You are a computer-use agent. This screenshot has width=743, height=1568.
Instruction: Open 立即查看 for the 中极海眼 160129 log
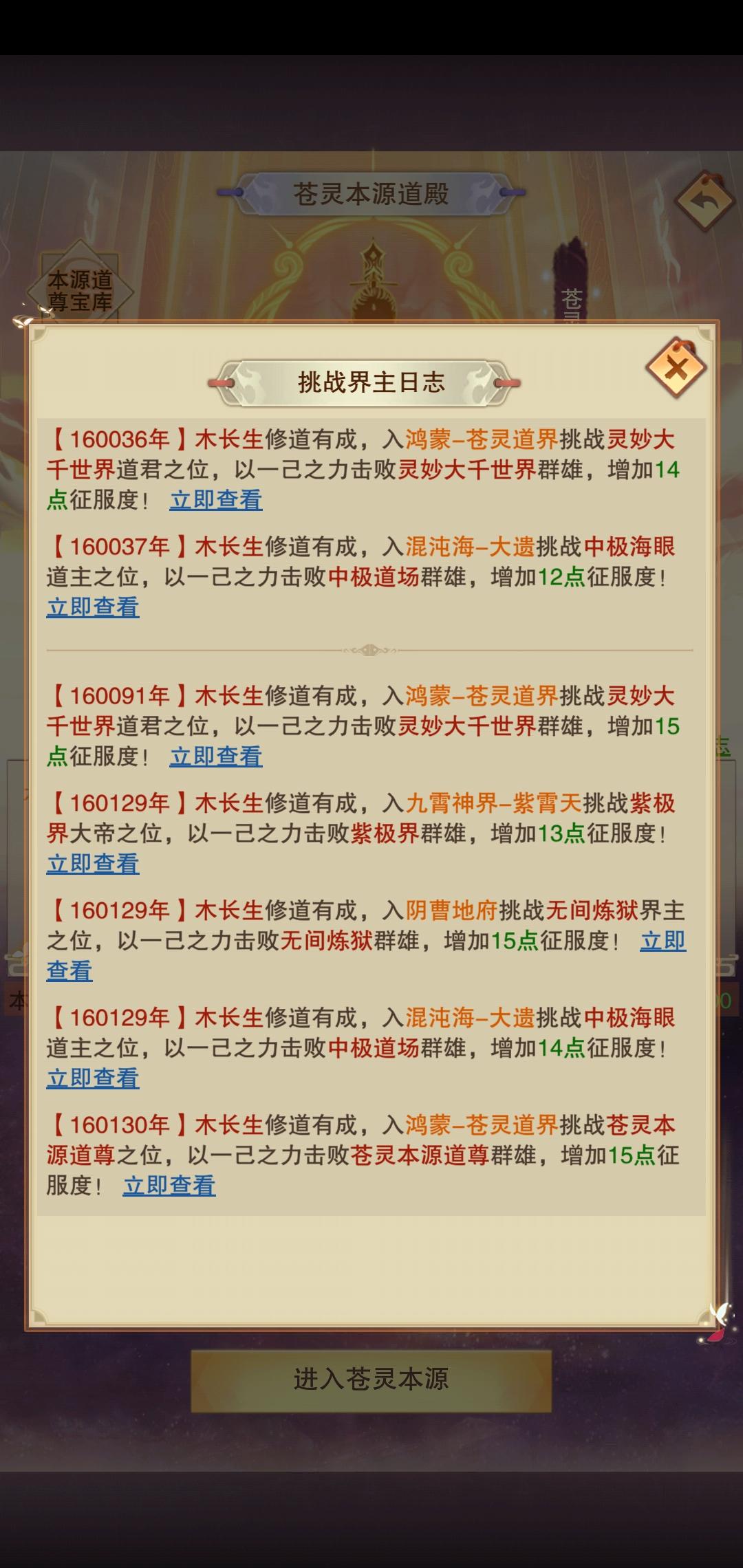coord(93,1077)
